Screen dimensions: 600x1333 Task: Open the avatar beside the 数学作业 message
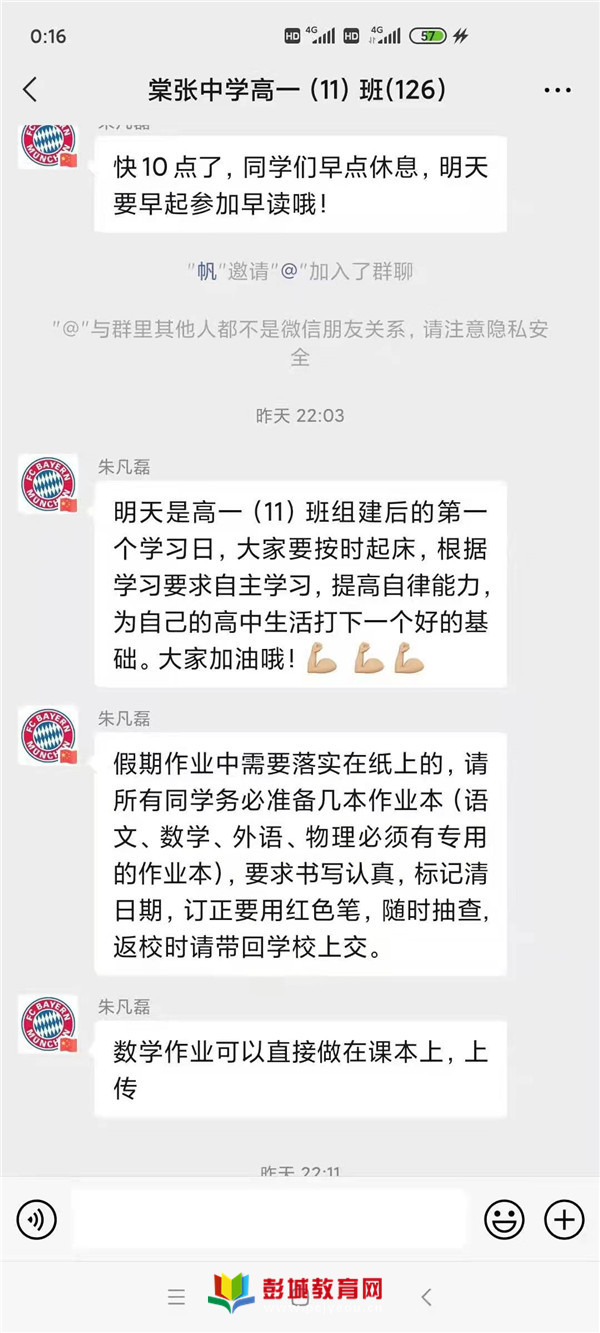tap(48, 1024)
